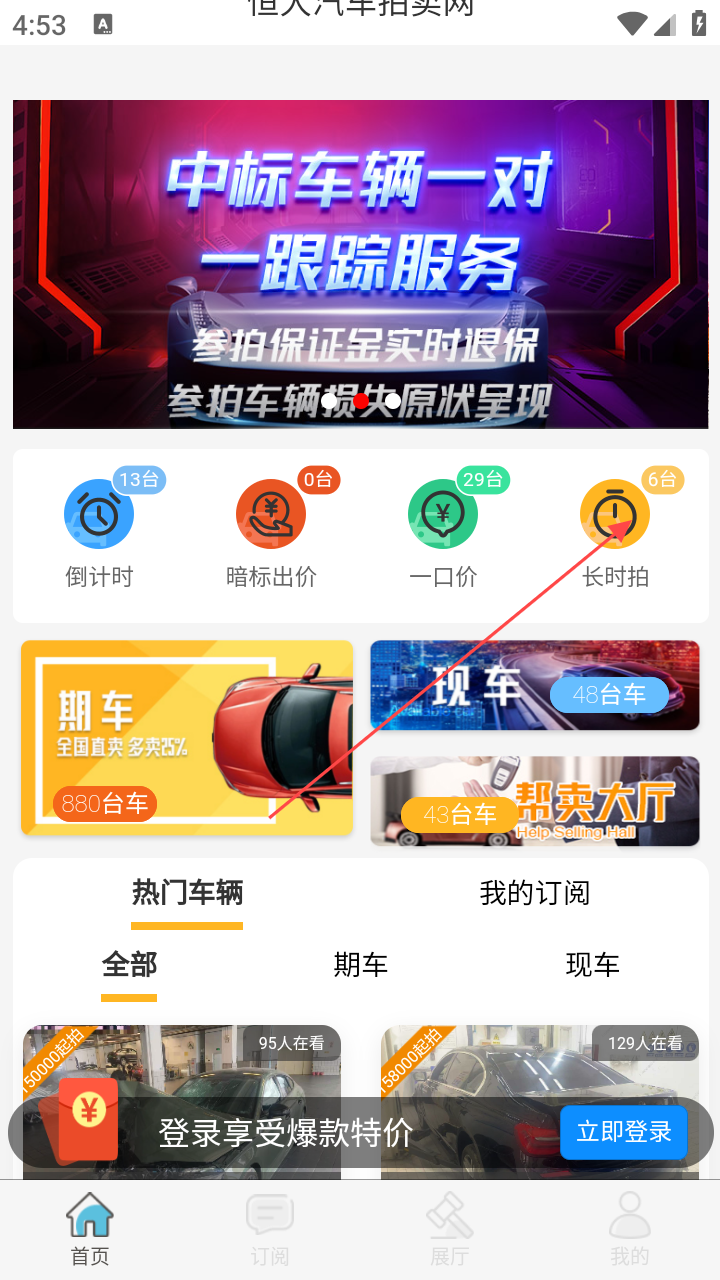Open the 中标车辆一对一跟踪服务 promo banner

click(360, 264)
